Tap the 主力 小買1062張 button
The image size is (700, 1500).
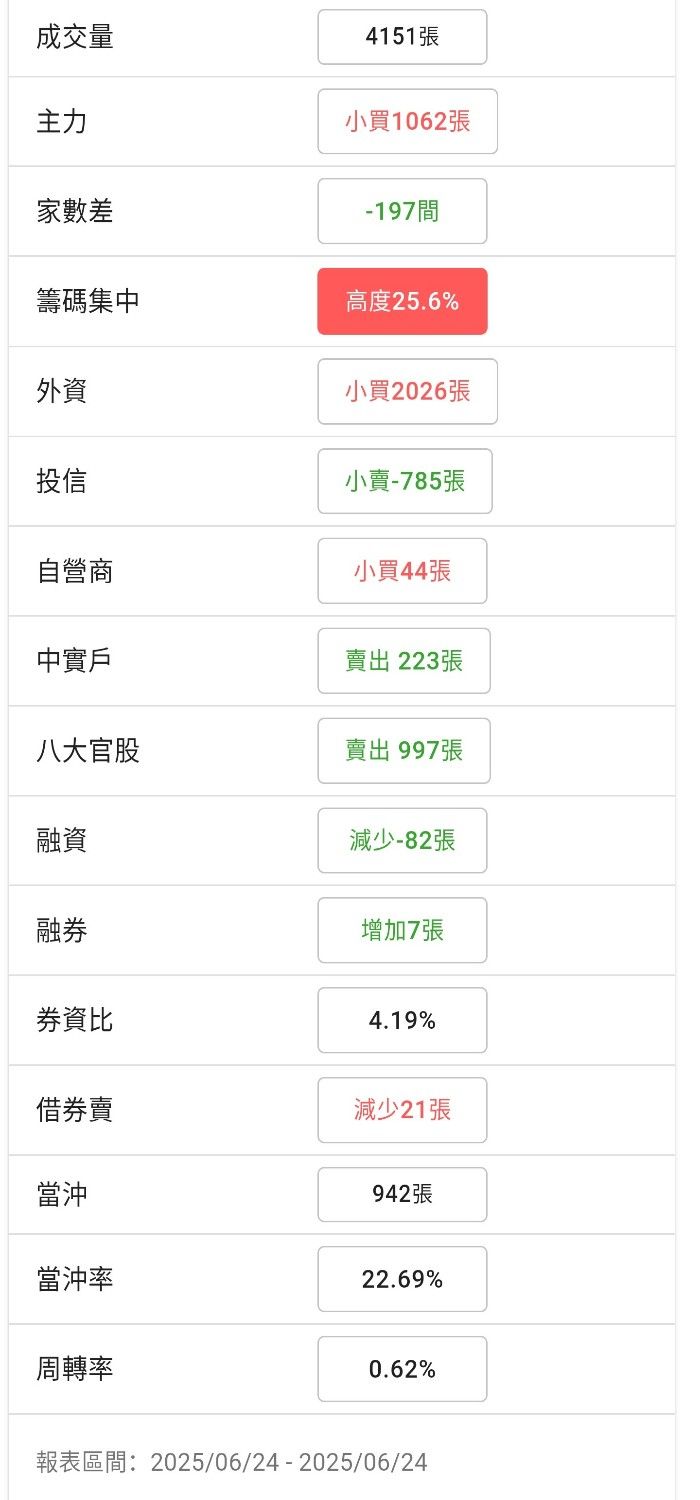tap(407, 122)
